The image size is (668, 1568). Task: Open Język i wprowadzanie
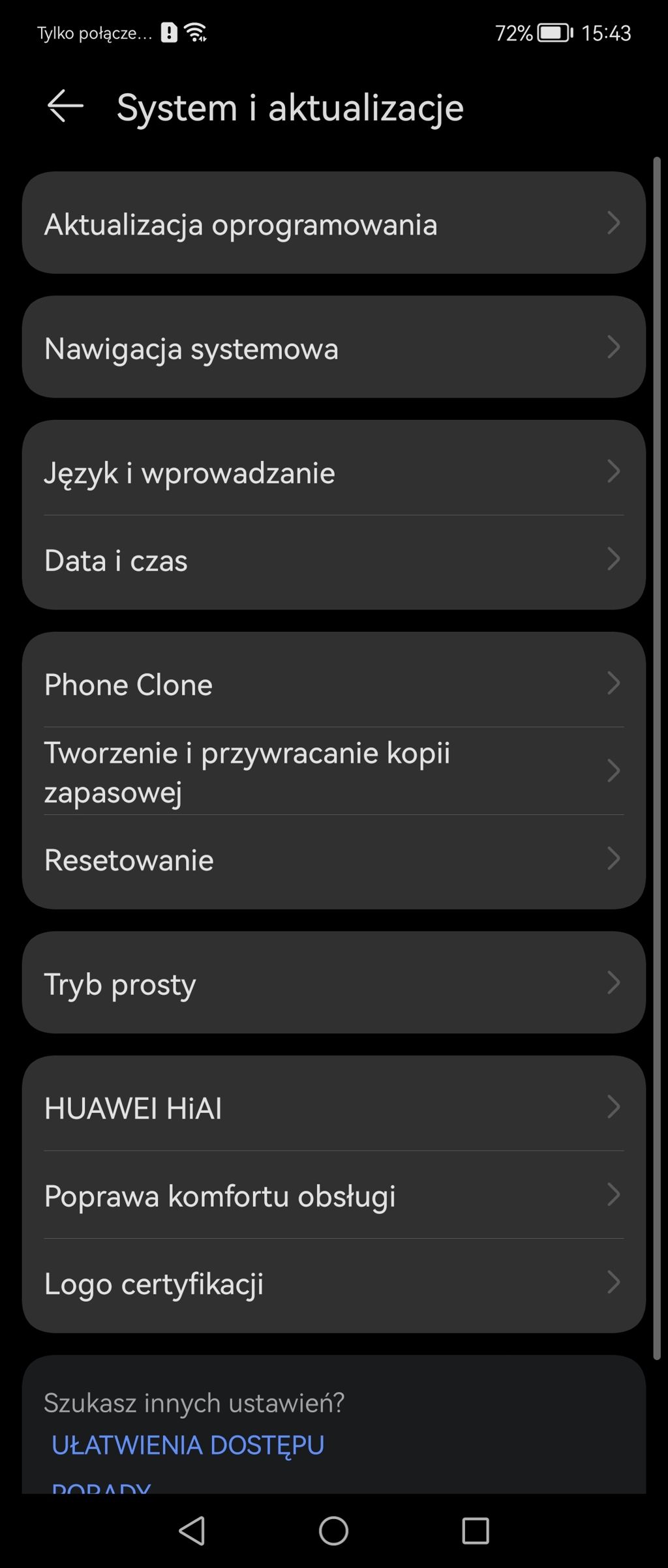click(x=333, y=472)
